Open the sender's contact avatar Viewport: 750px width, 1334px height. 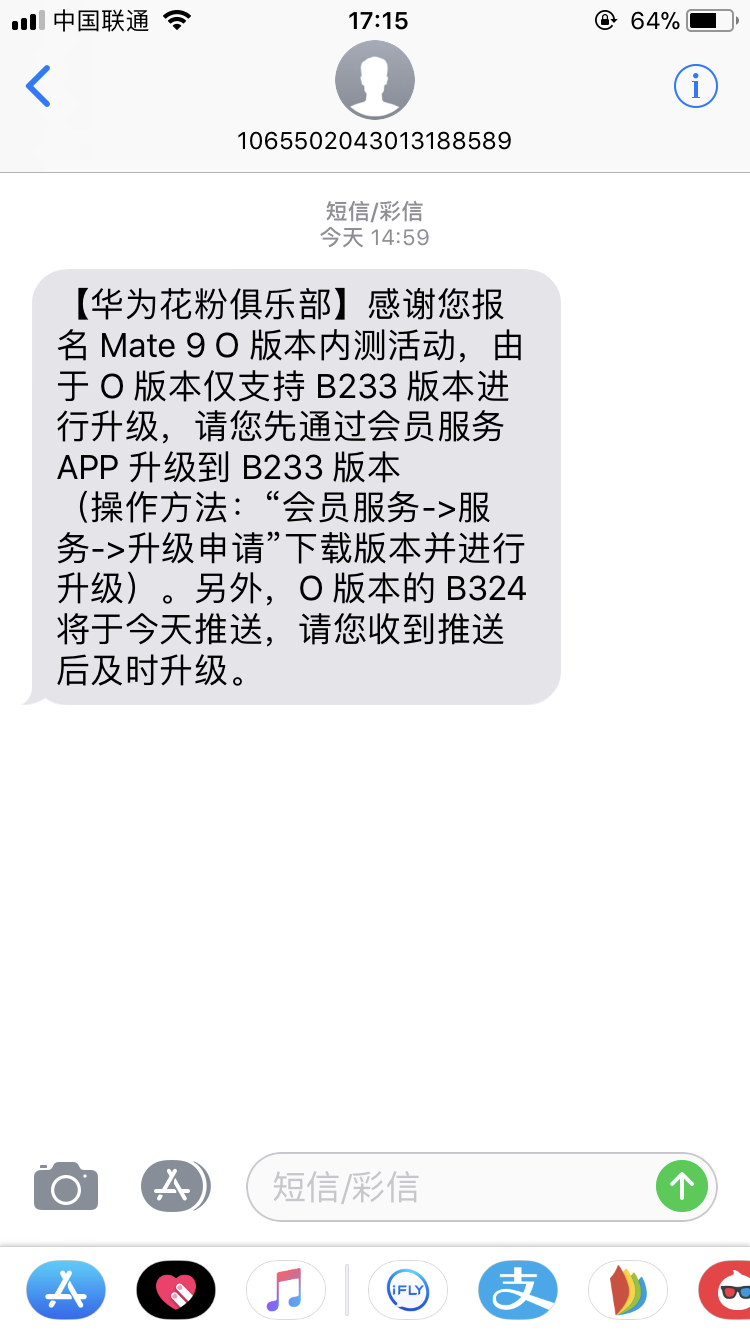375,80
